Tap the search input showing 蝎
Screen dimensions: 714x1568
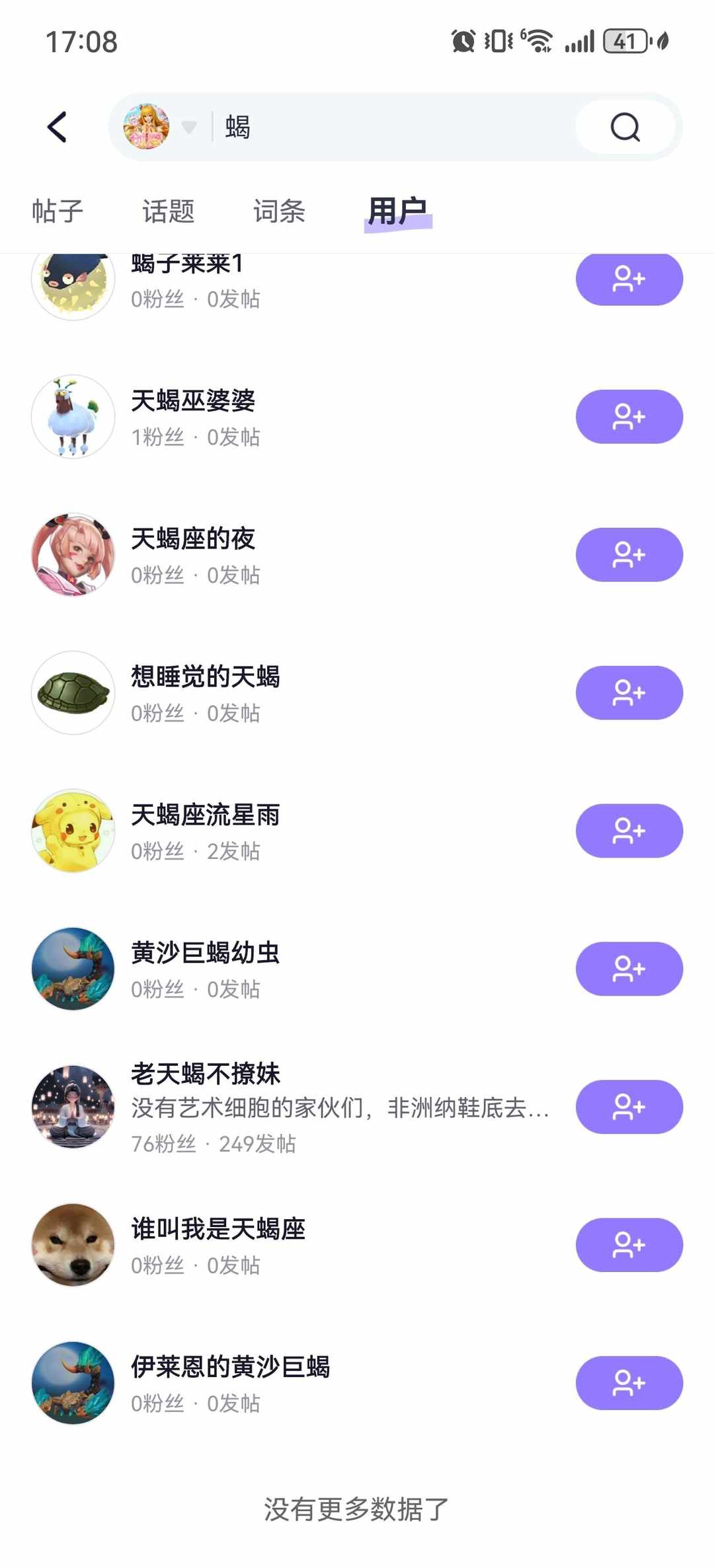397,127
